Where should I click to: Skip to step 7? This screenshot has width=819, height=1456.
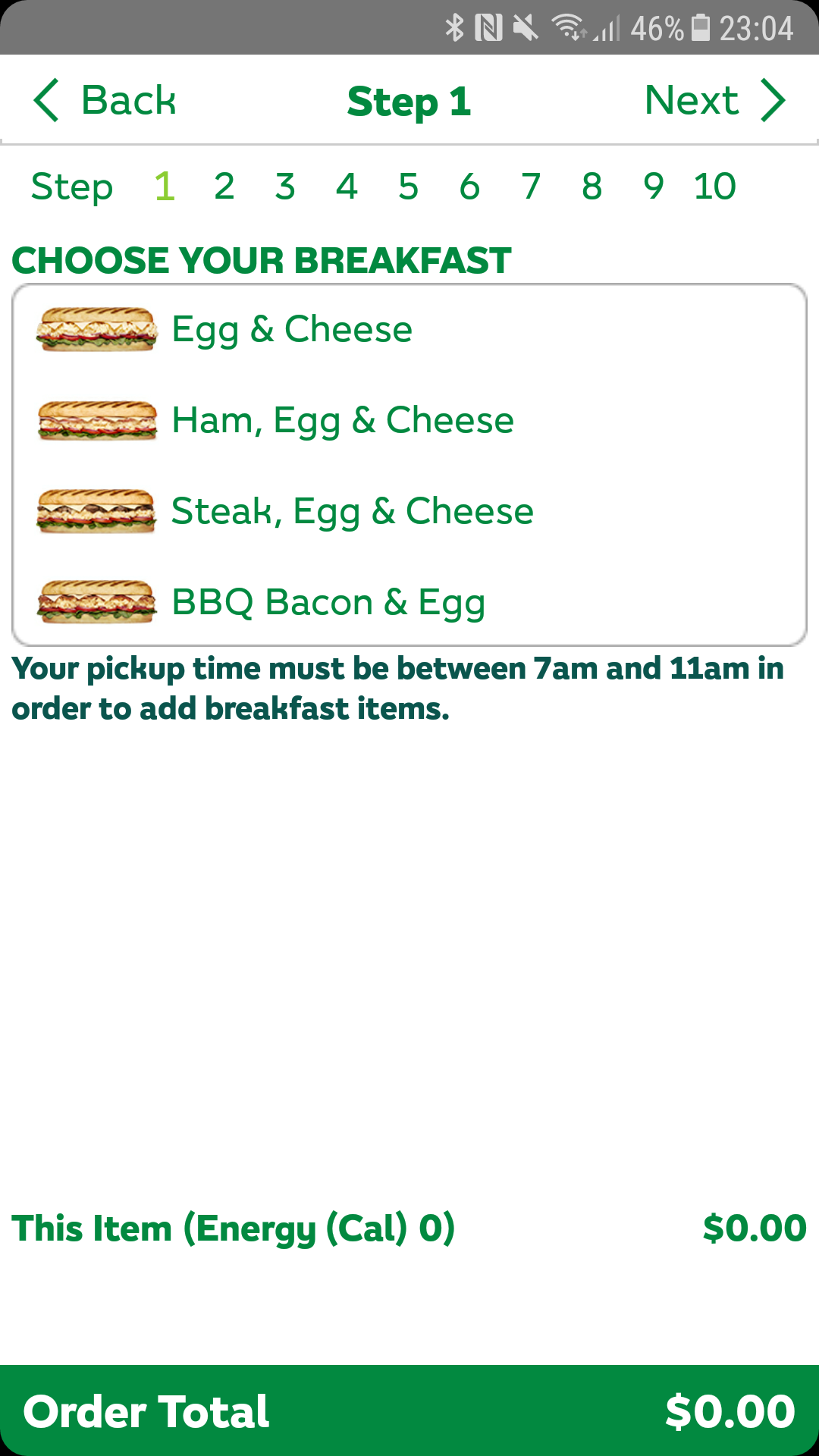pyautogui.click(x=531, y=187)
